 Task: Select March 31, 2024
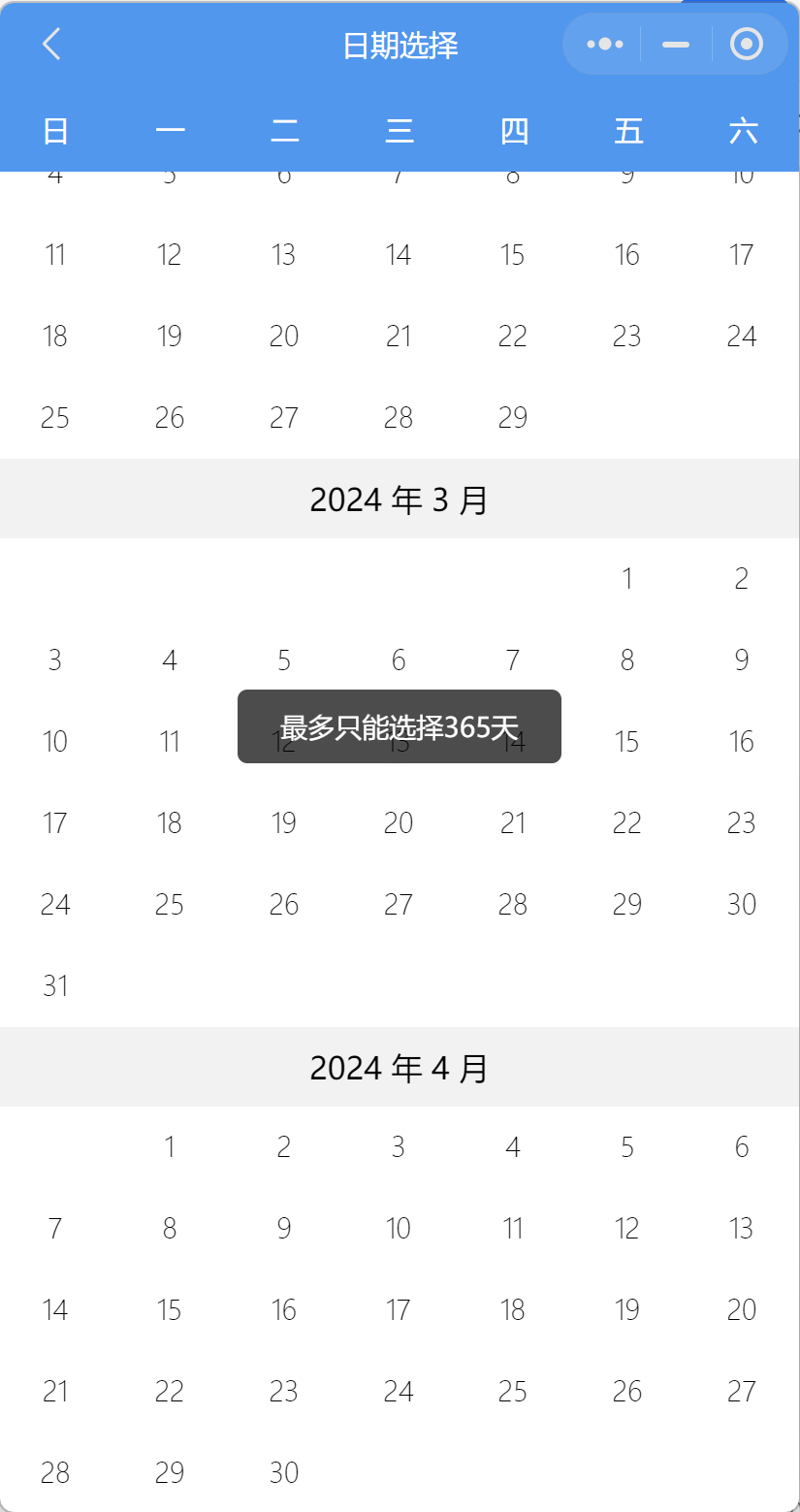click(55, 986)
